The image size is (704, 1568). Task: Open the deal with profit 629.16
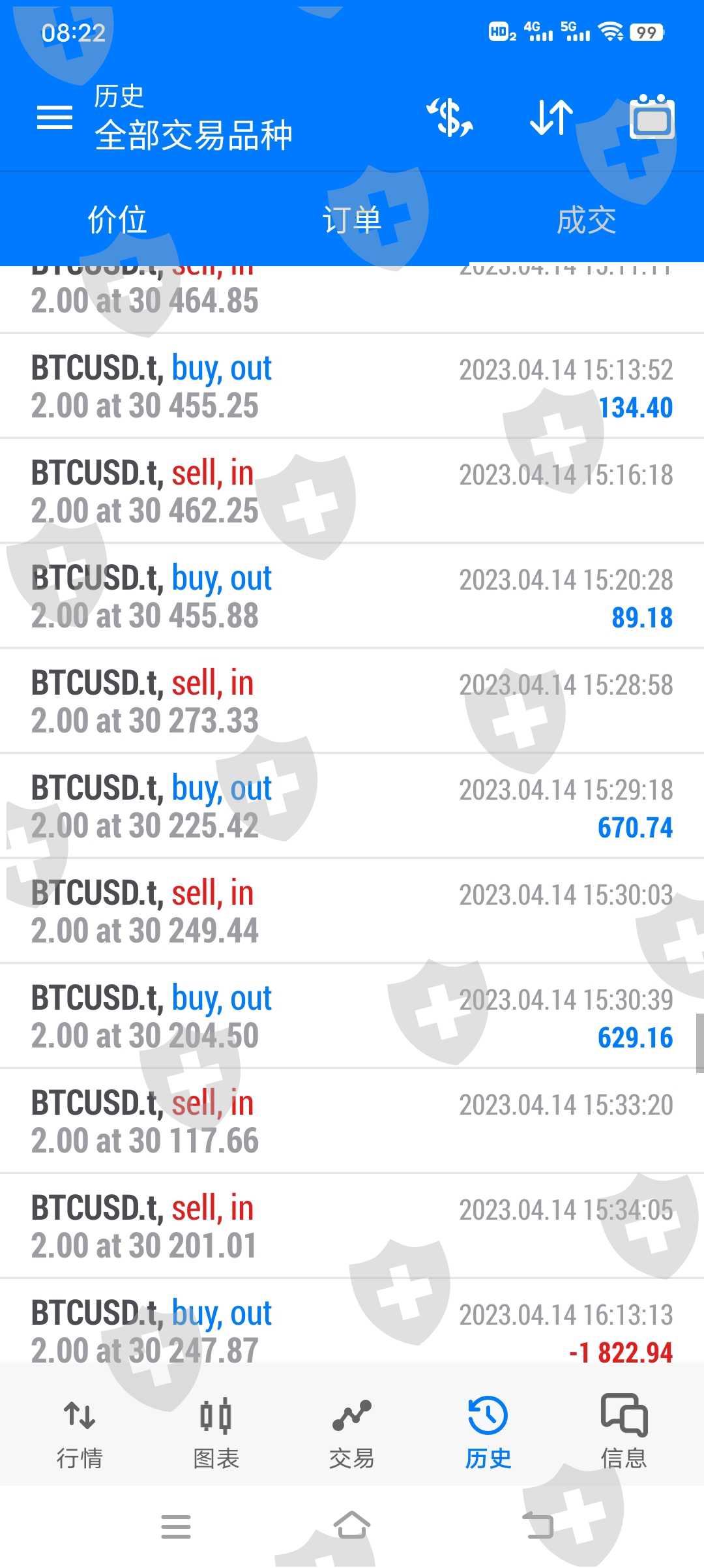(352, 1017)
